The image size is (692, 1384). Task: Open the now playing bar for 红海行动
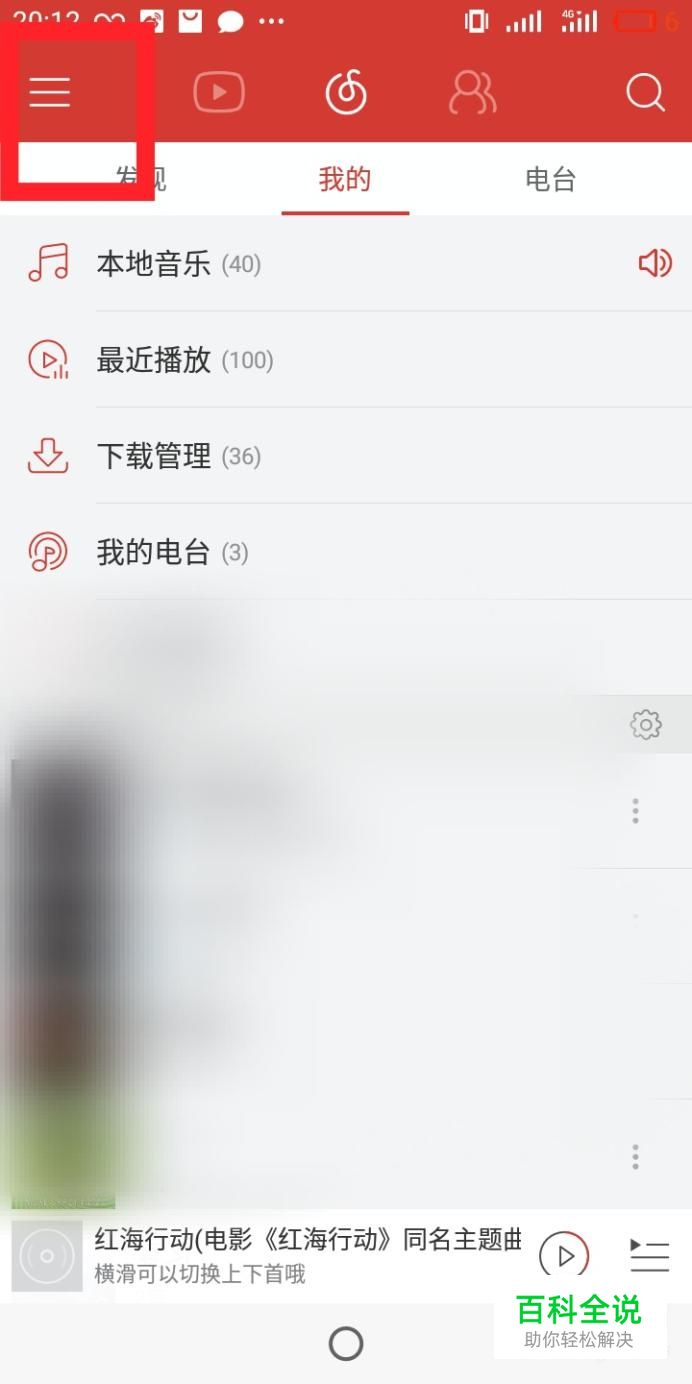pos(300,1255)
